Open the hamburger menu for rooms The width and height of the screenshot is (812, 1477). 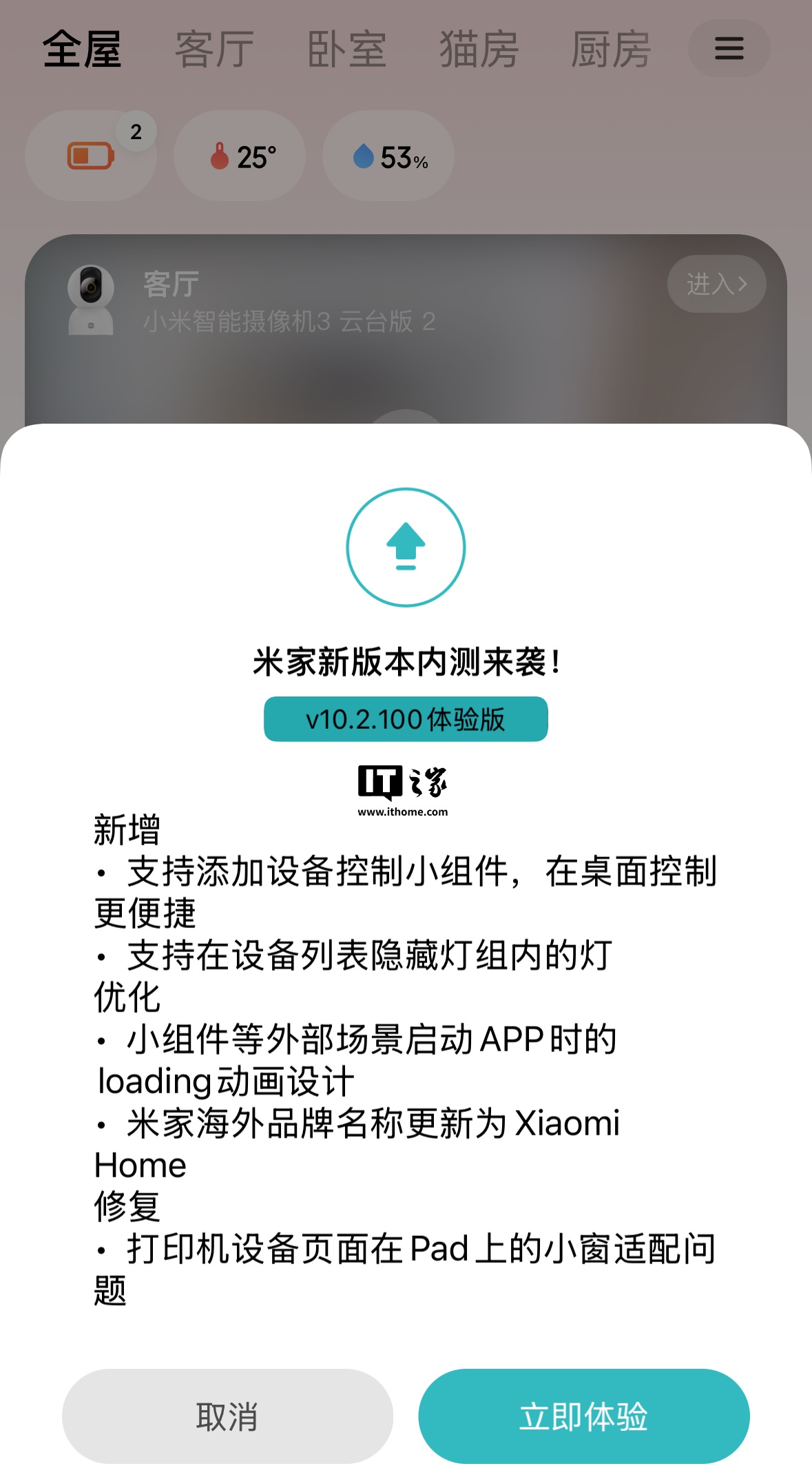[729, 49]
